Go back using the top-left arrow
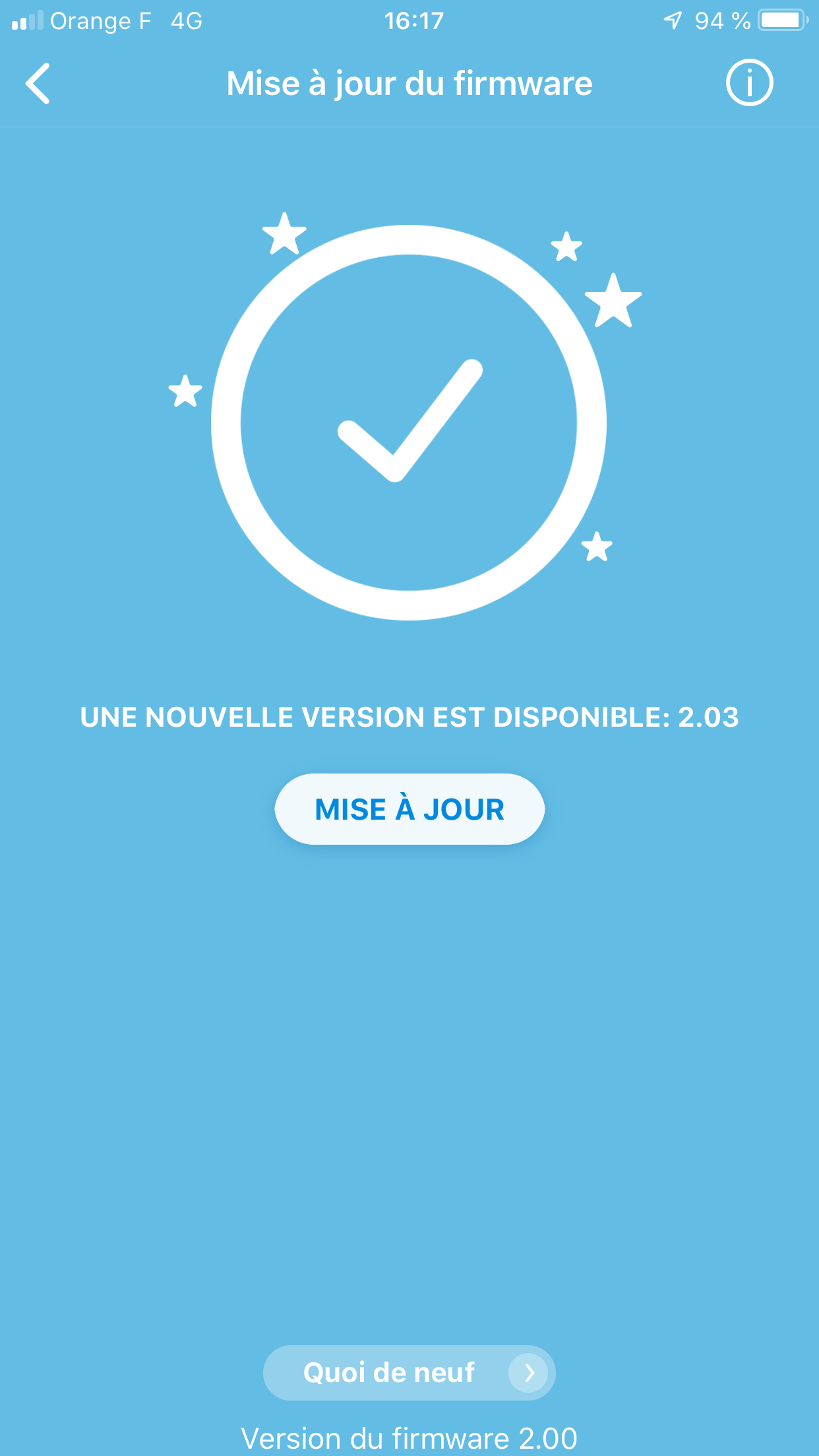The height and width of the screenshot is (1456, 819). (x=38, y=84)
